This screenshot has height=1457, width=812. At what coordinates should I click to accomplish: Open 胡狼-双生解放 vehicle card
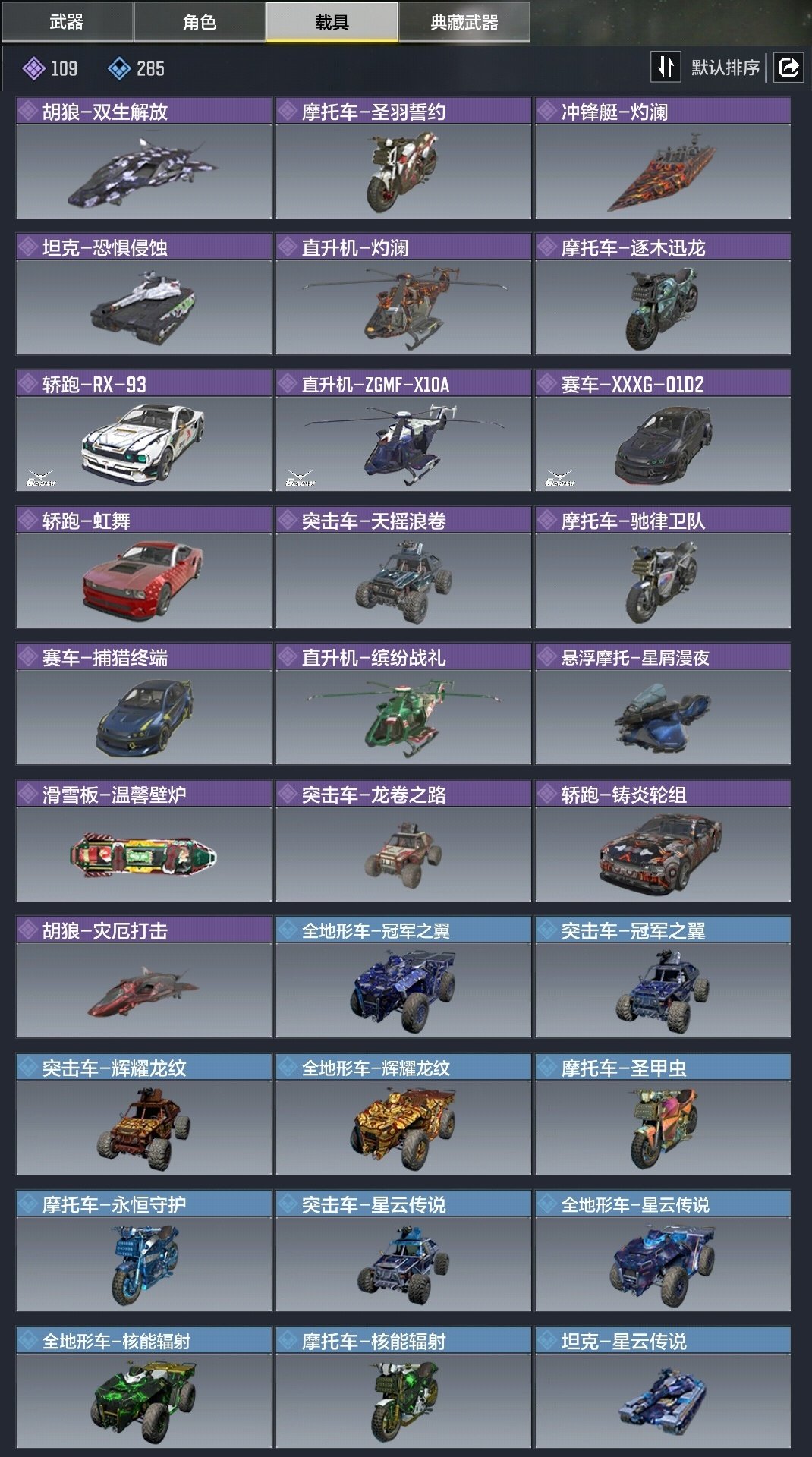pyautogui.click(x=143, y=159)
